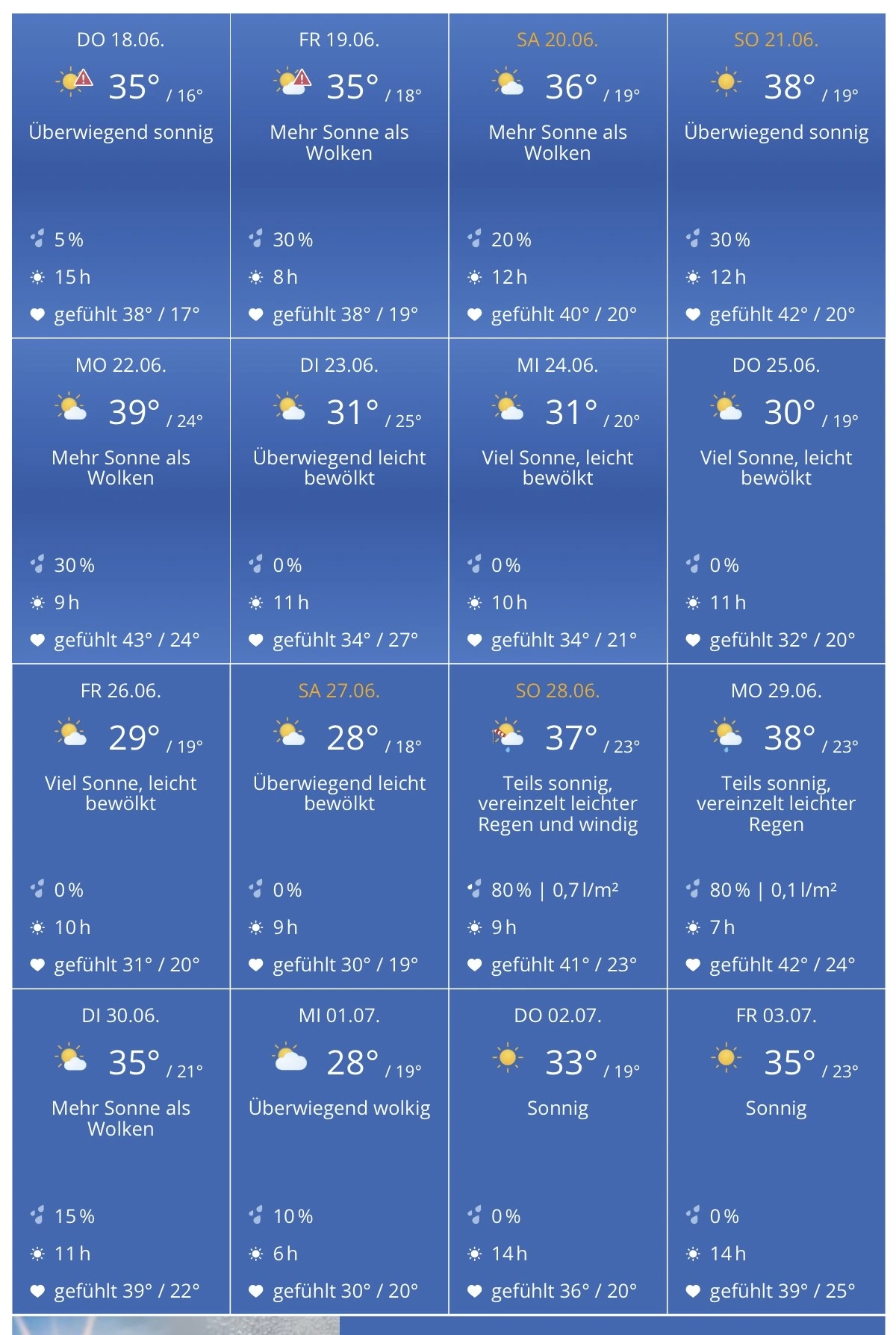Select the FR 03.07. day tile
The image size is (896, 1335).
(x=777, y=1151)
